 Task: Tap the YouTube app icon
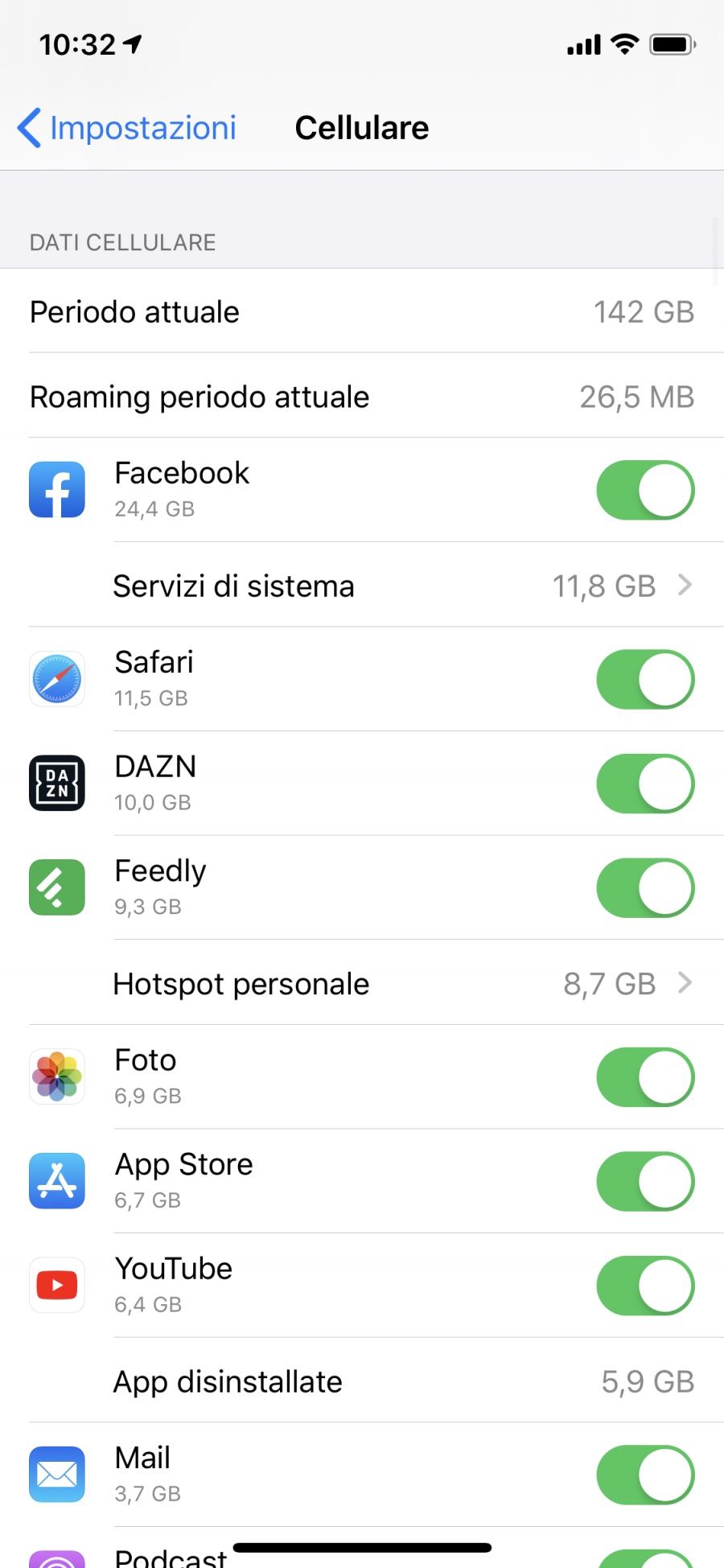pos(56,1285)
